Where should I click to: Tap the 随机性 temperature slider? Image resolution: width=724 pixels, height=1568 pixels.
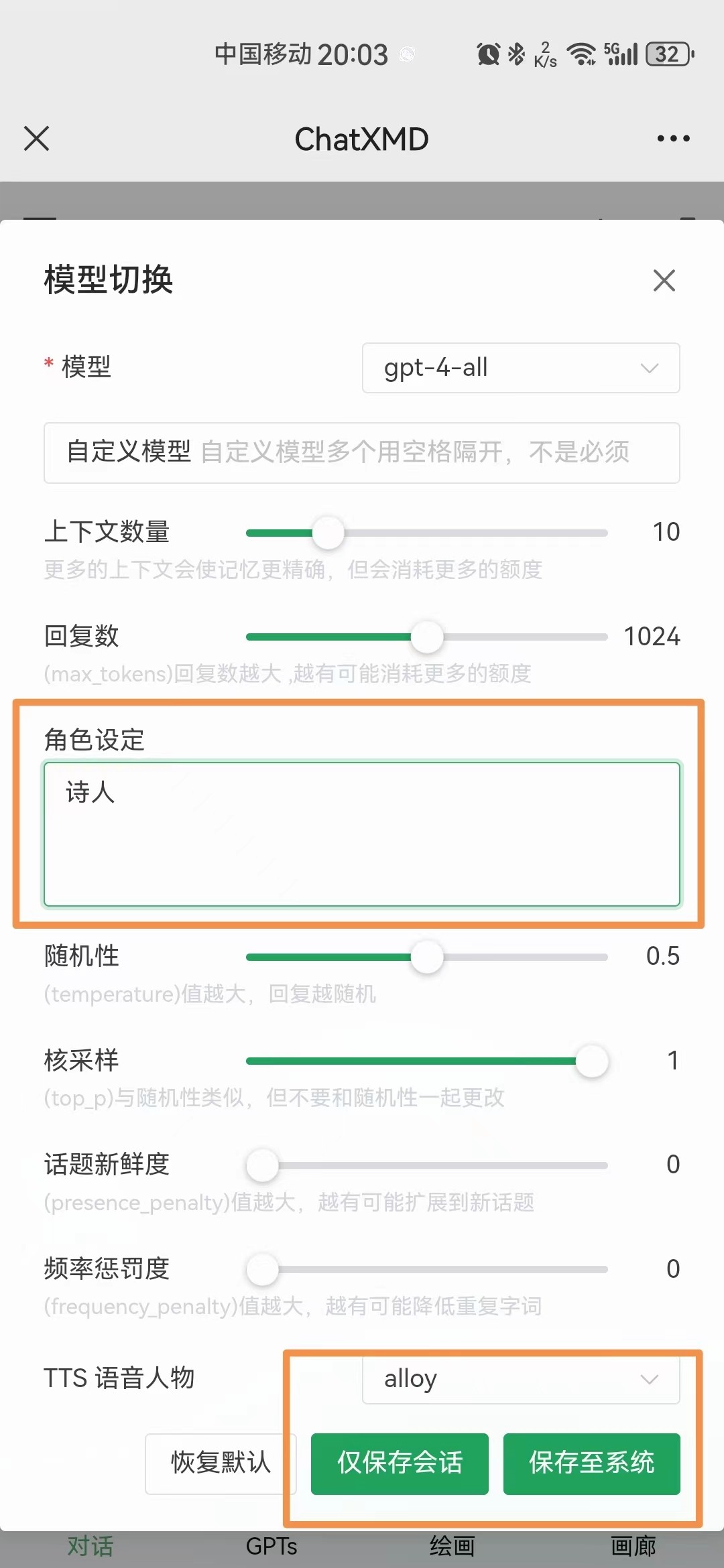click(x=426, y=957)
